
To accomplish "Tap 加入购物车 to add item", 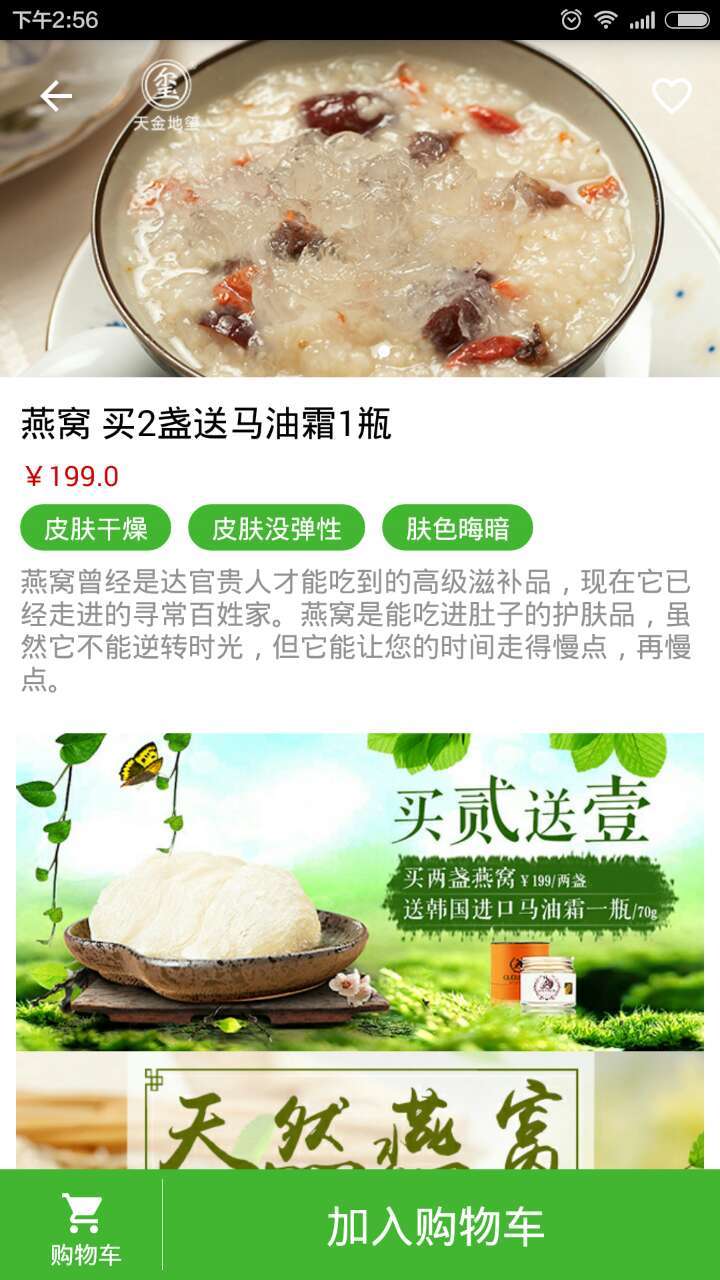I will (436, 1226).
